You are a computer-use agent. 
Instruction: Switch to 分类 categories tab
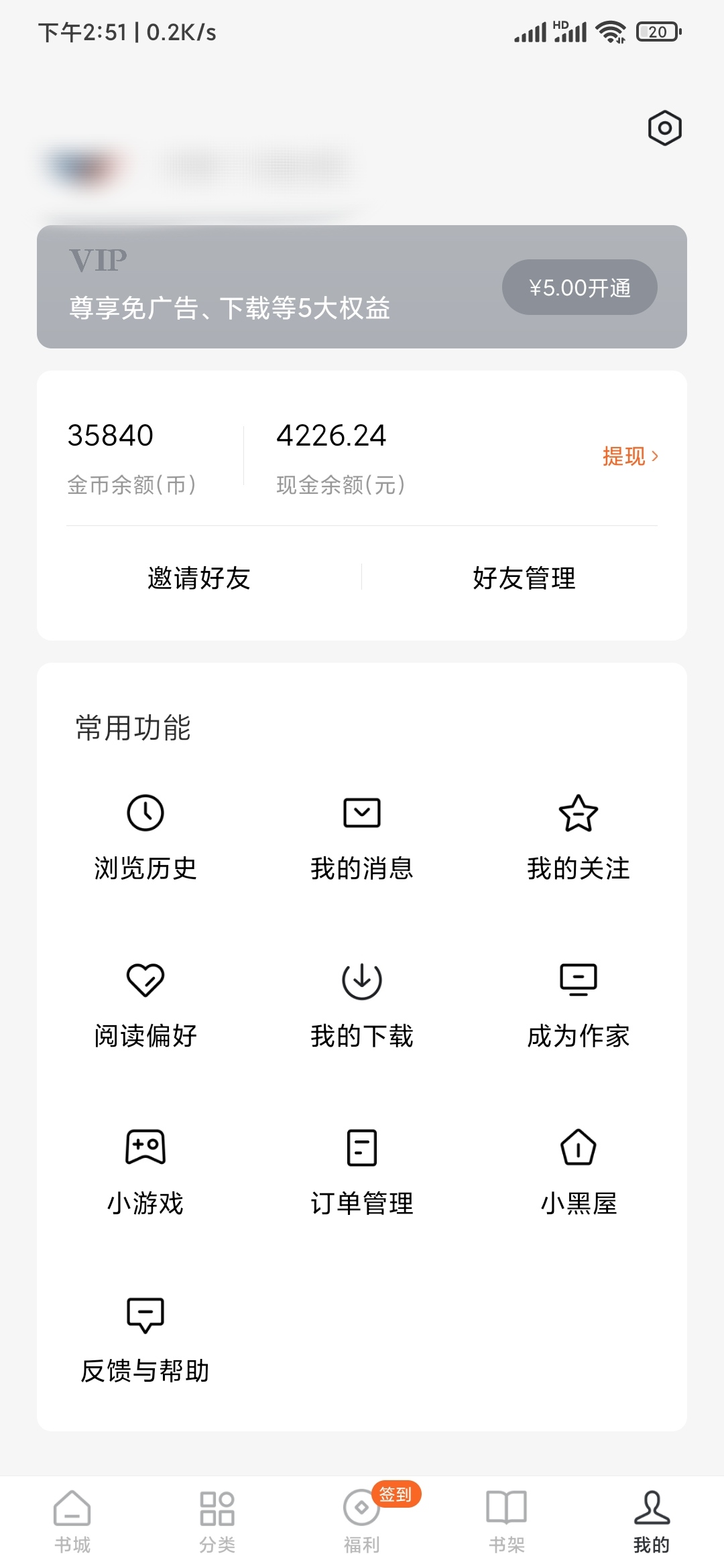[x=217, y=1521]
